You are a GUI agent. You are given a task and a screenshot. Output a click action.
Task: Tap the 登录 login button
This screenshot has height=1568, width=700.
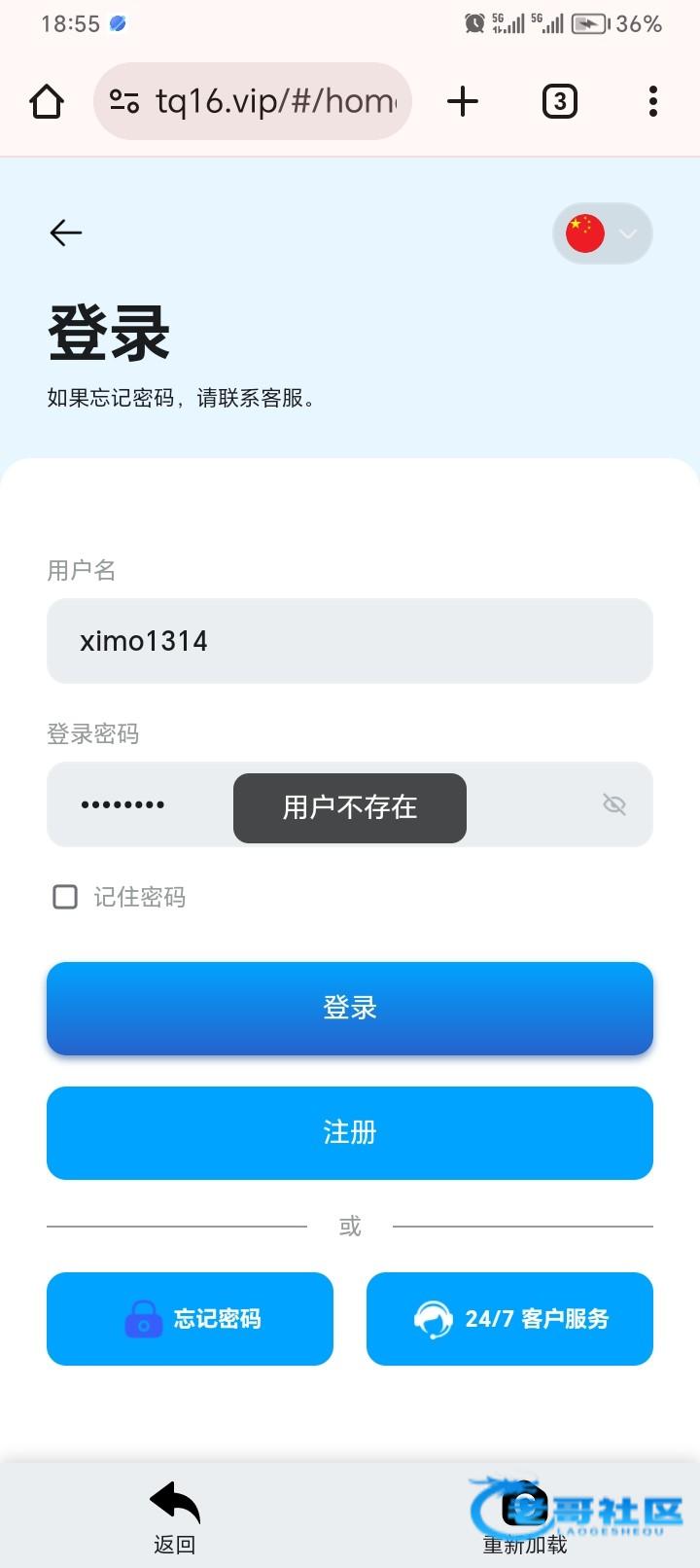click(x=349, y=1009)
